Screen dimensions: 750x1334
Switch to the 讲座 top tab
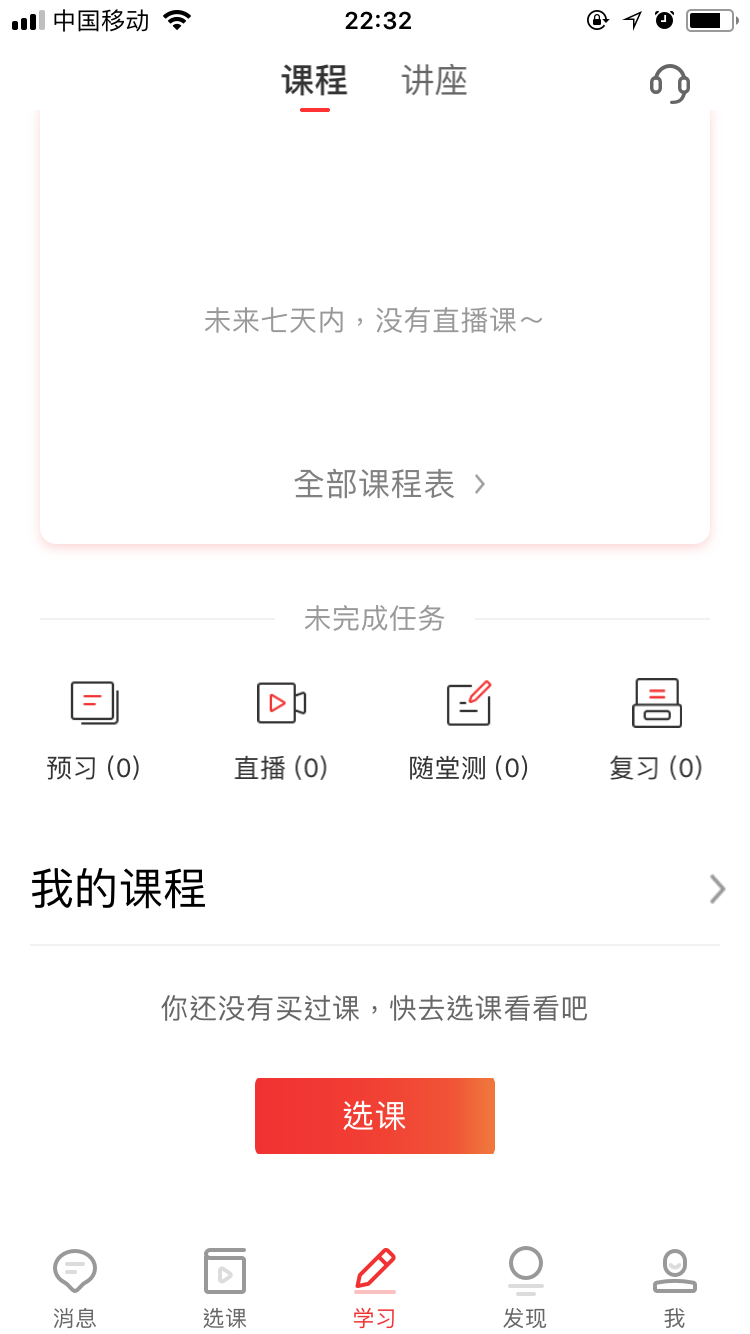[x=434, y=81]
